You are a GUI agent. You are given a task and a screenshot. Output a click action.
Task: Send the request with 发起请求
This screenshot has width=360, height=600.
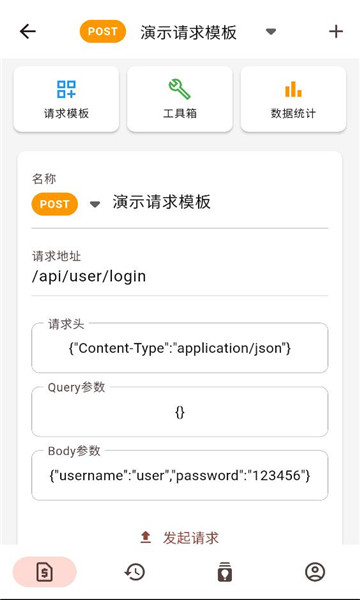tap(180, 538)
